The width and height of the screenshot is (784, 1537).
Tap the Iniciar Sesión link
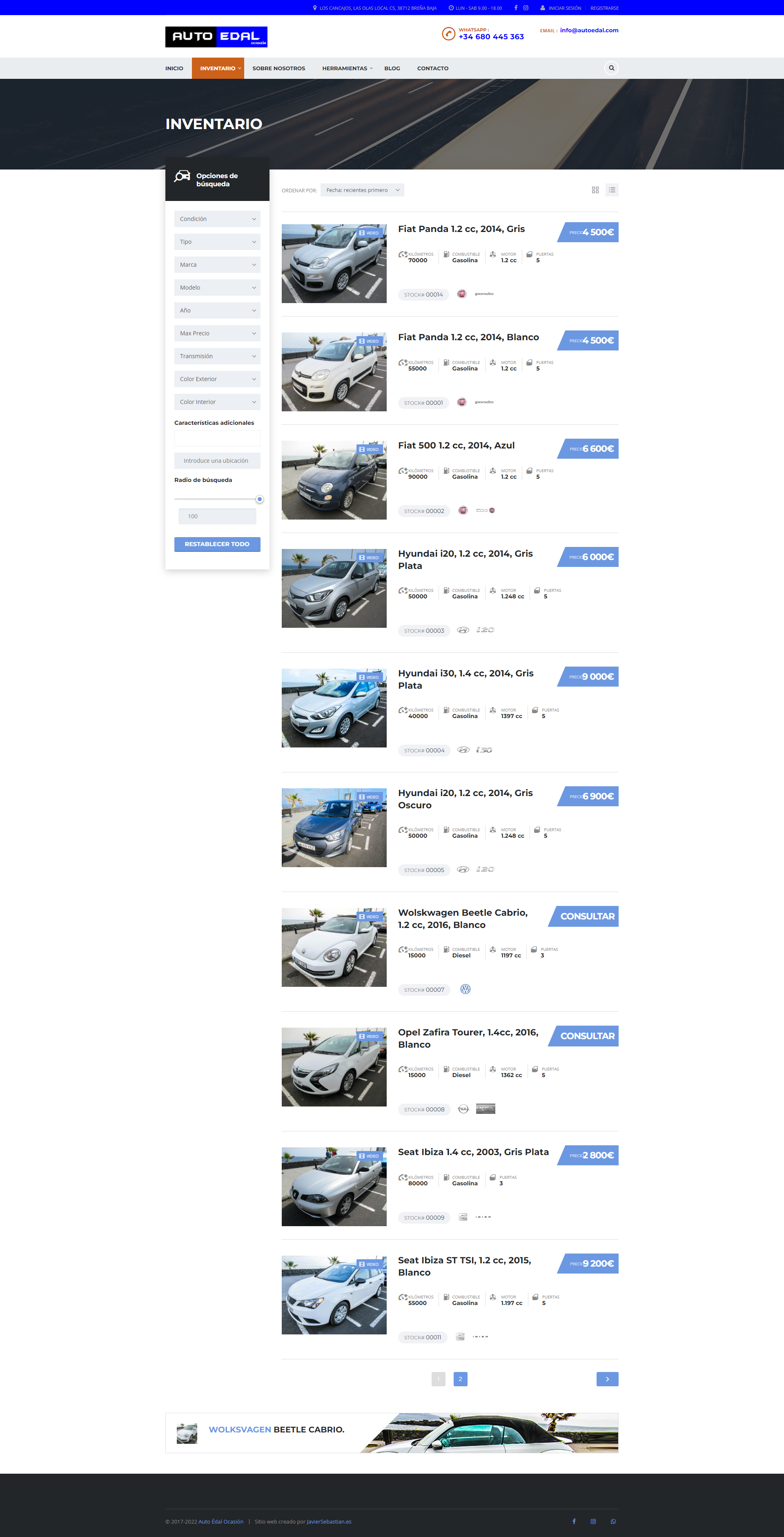click(x=564, y=8)
